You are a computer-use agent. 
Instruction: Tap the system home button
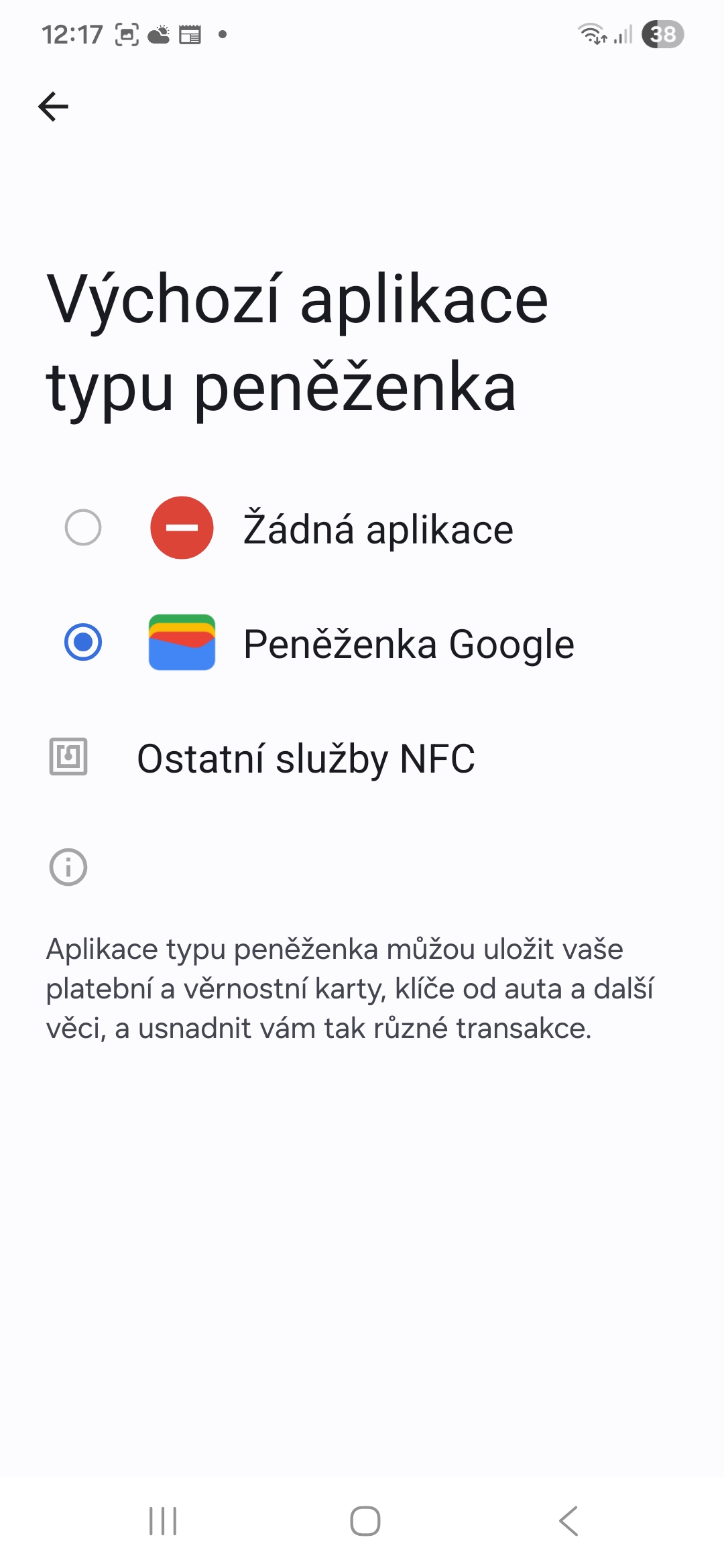[365, 1521]
